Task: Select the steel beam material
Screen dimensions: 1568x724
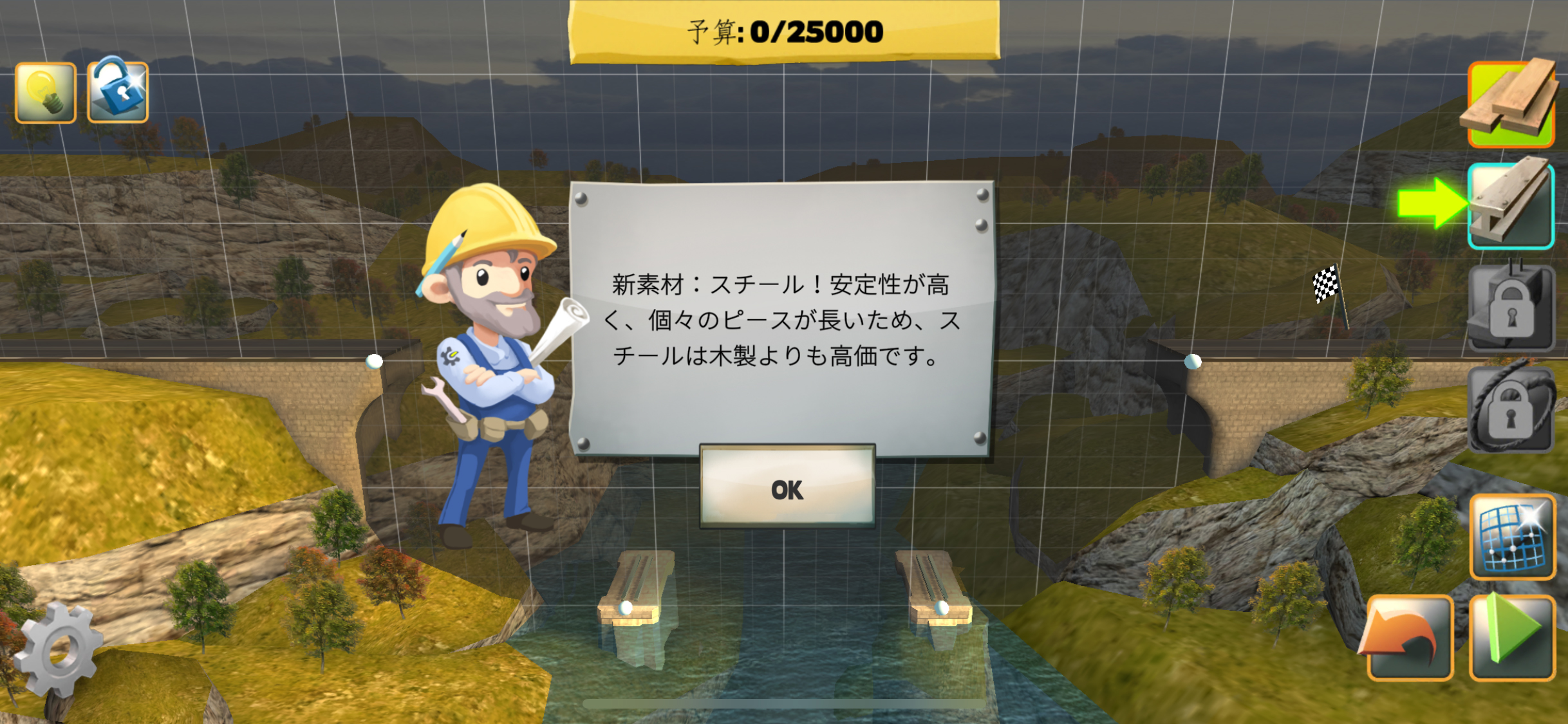Action: 1511,206
